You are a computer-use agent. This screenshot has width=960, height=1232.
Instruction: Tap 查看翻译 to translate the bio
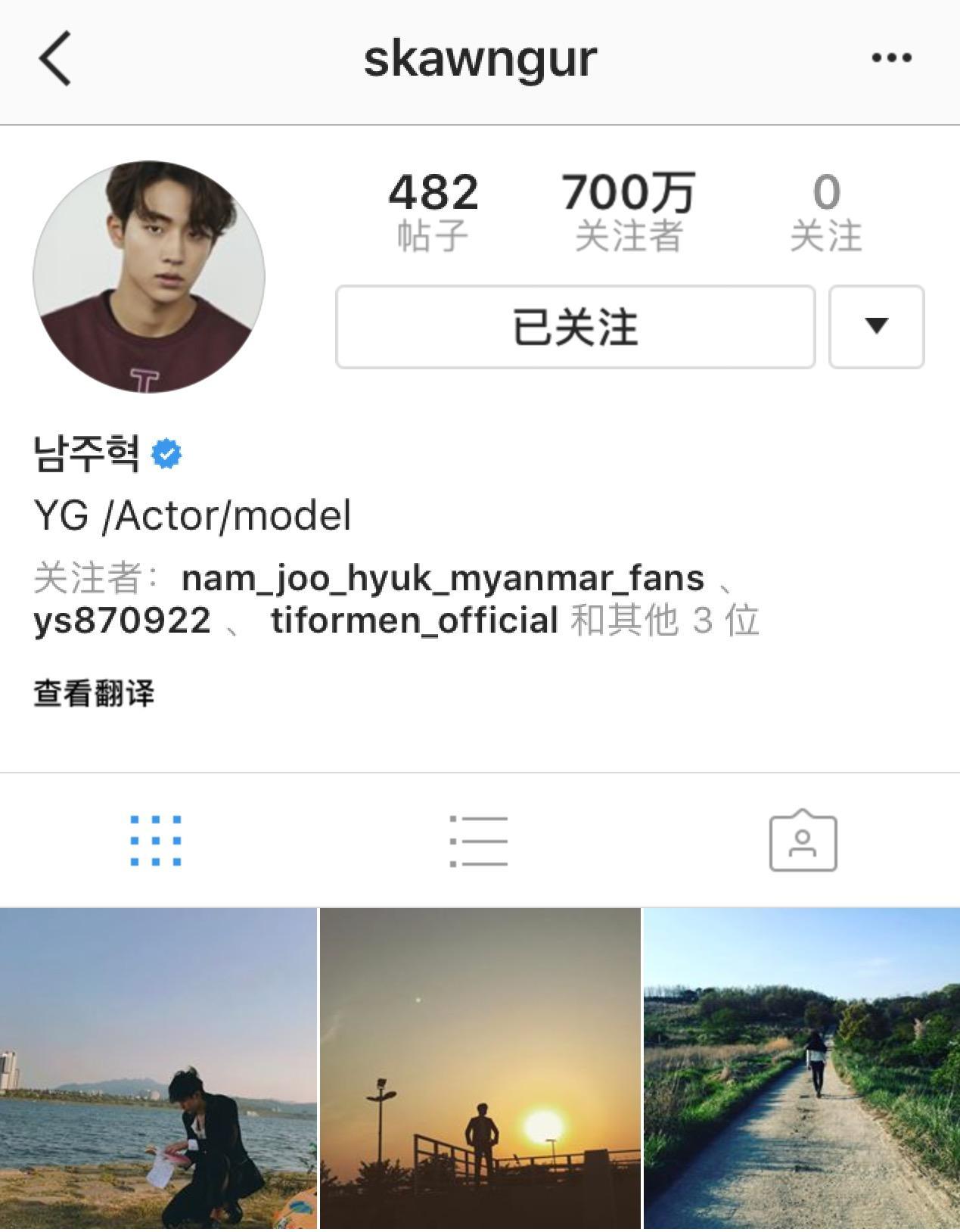(x=94, y=693)
